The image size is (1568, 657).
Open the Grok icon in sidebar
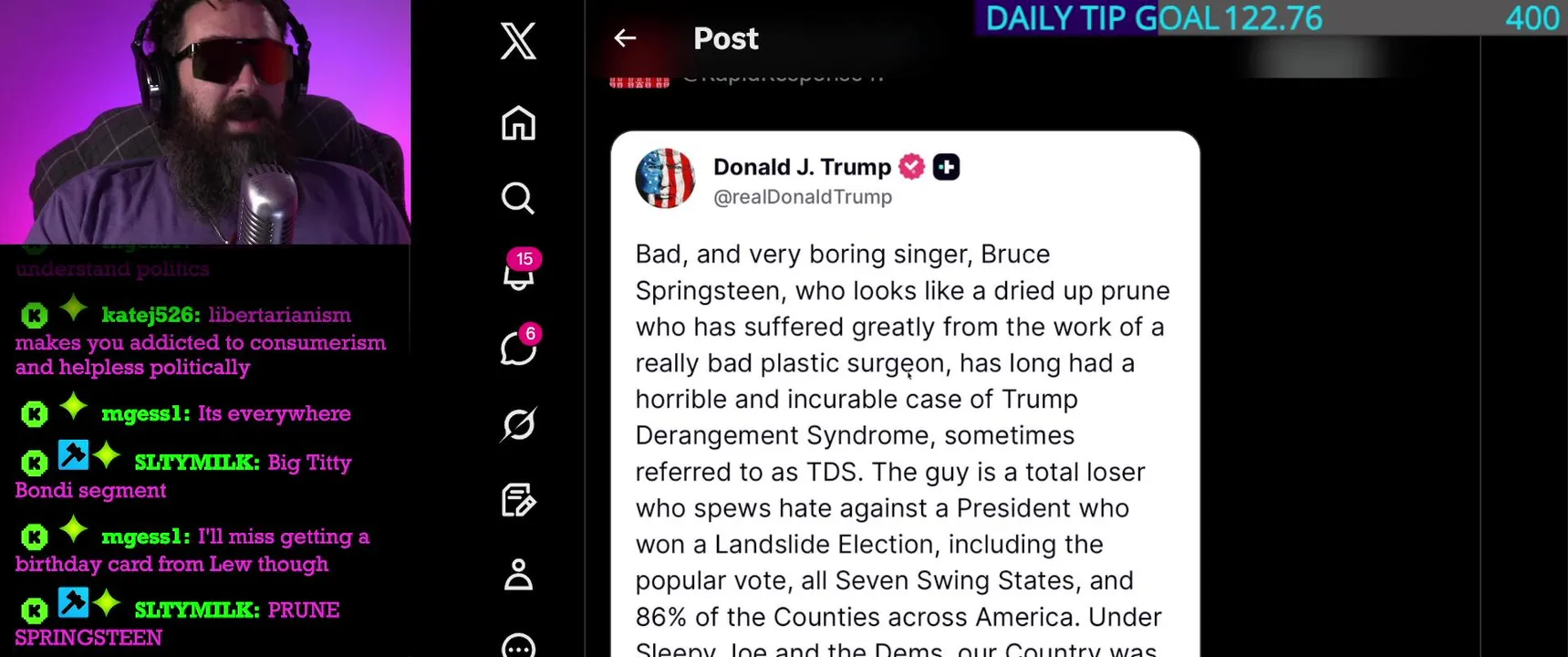pyautogui.click(x=518, y=424)
